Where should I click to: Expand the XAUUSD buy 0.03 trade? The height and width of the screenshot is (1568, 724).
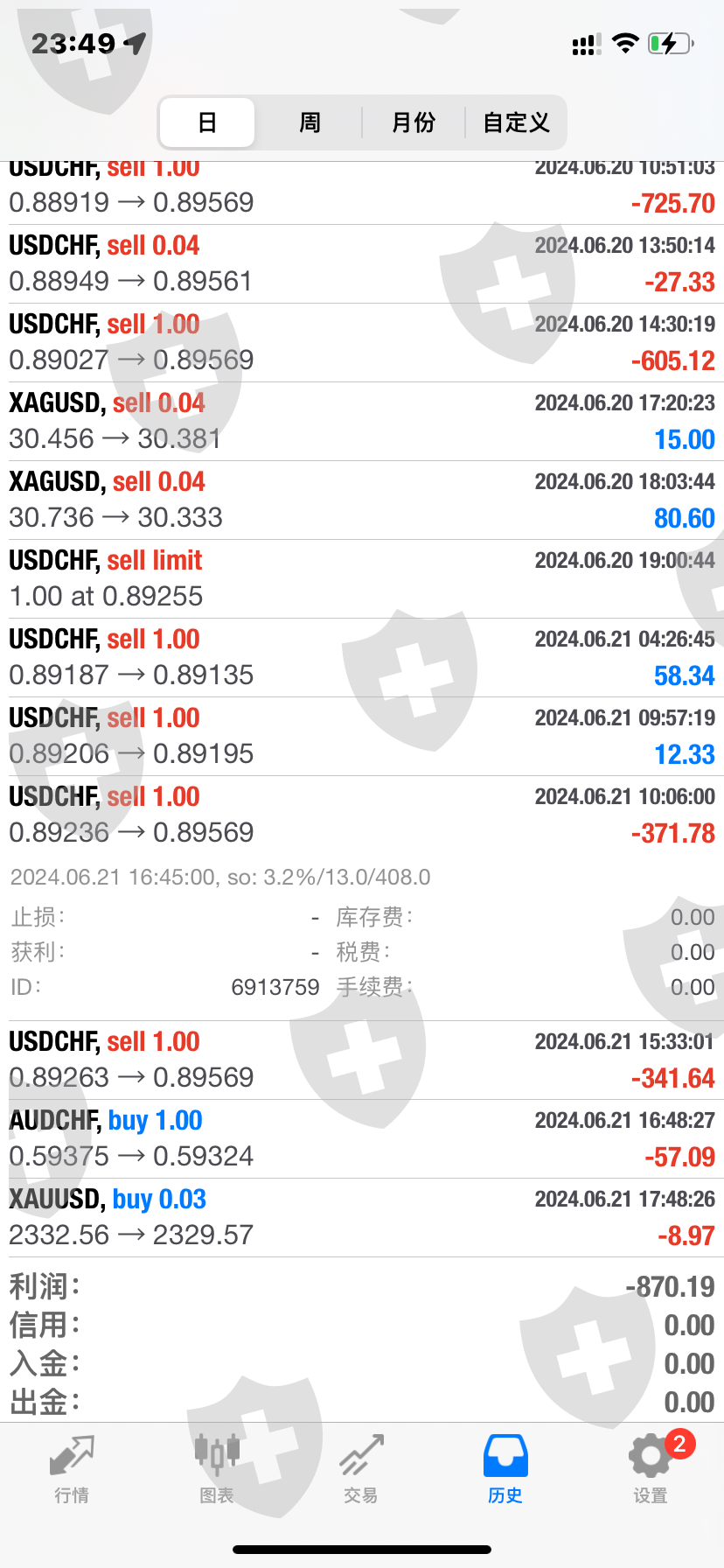[x=362, y=1218]
